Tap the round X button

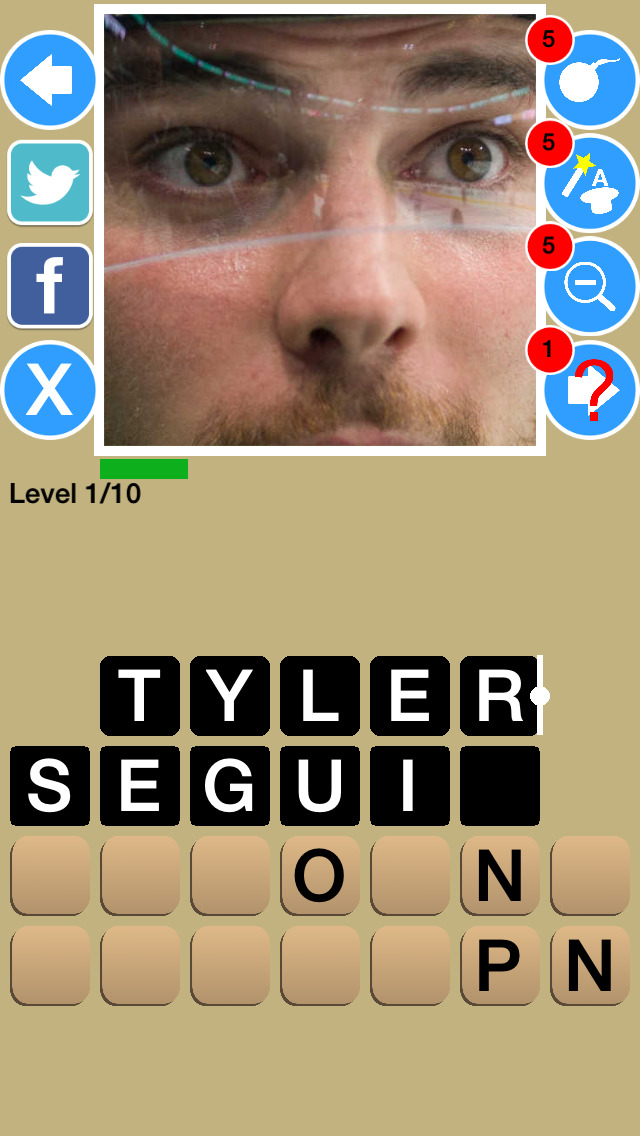coord(49,390)
